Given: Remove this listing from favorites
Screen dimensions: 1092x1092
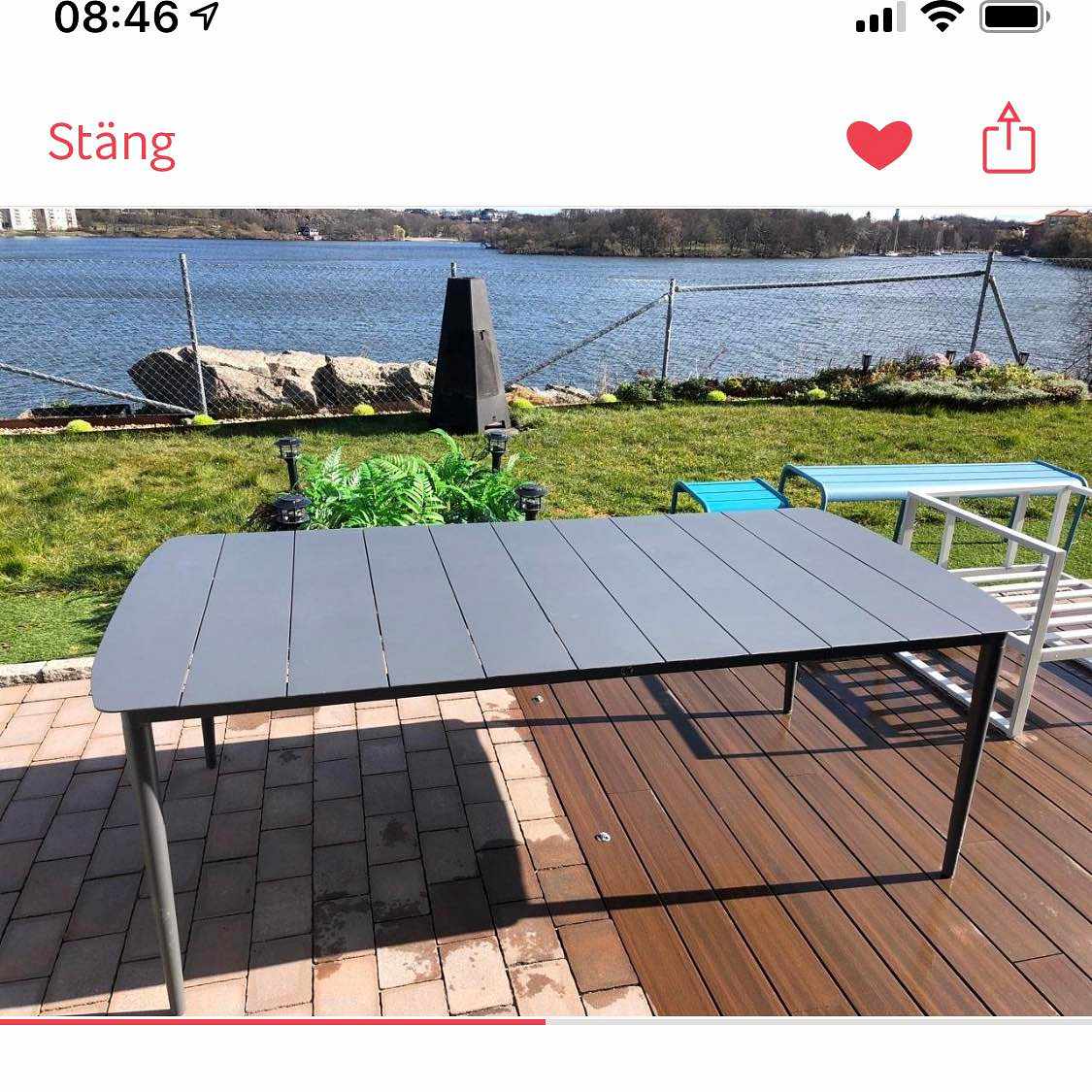Looking at the screenshot, I should [878, 145].
